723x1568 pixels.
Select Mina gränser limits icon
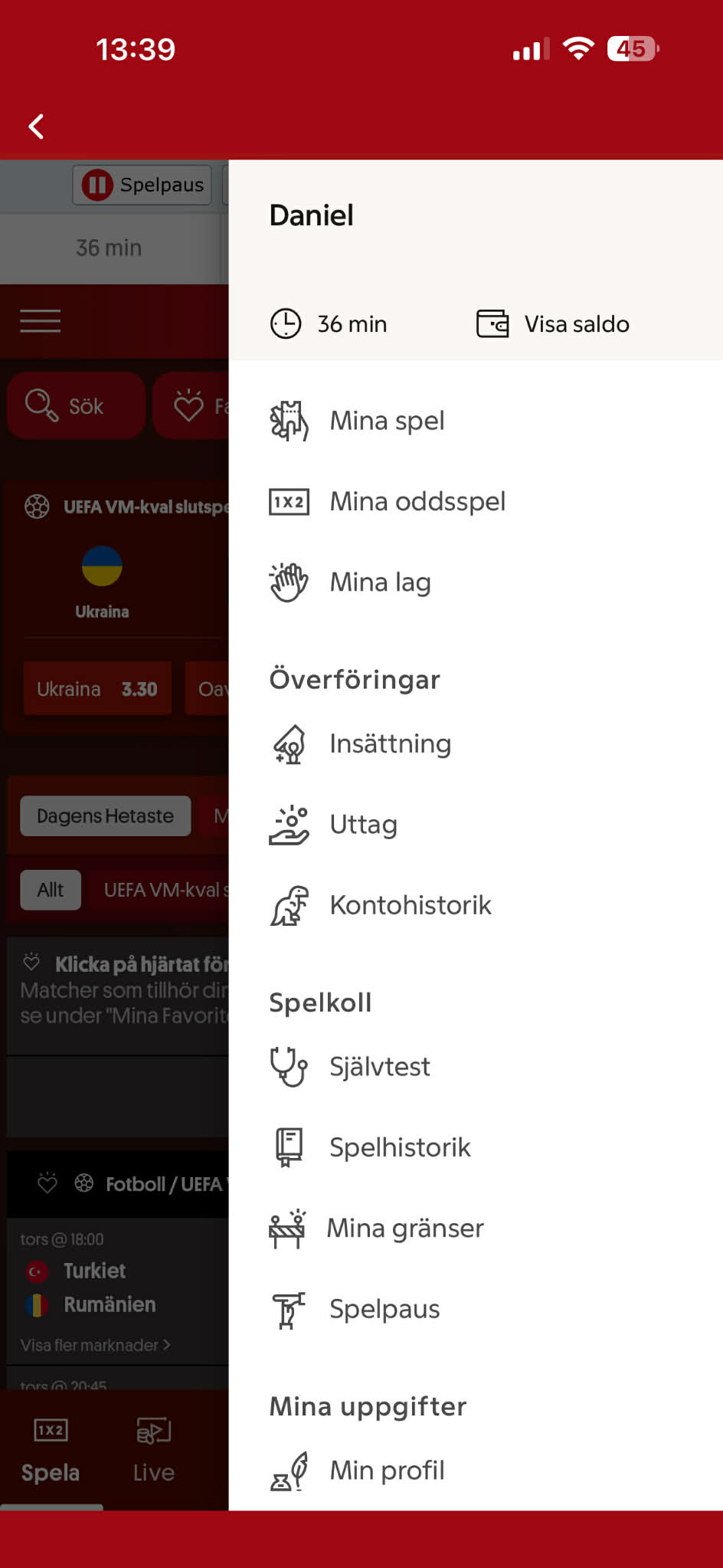point(288,1228)
